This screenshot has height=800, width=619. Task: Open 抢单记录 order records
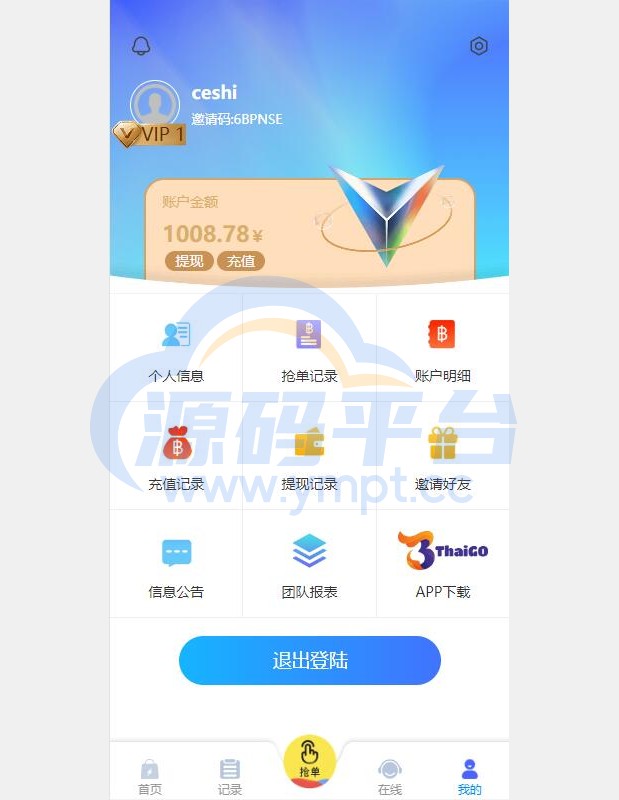pos(309,348)
